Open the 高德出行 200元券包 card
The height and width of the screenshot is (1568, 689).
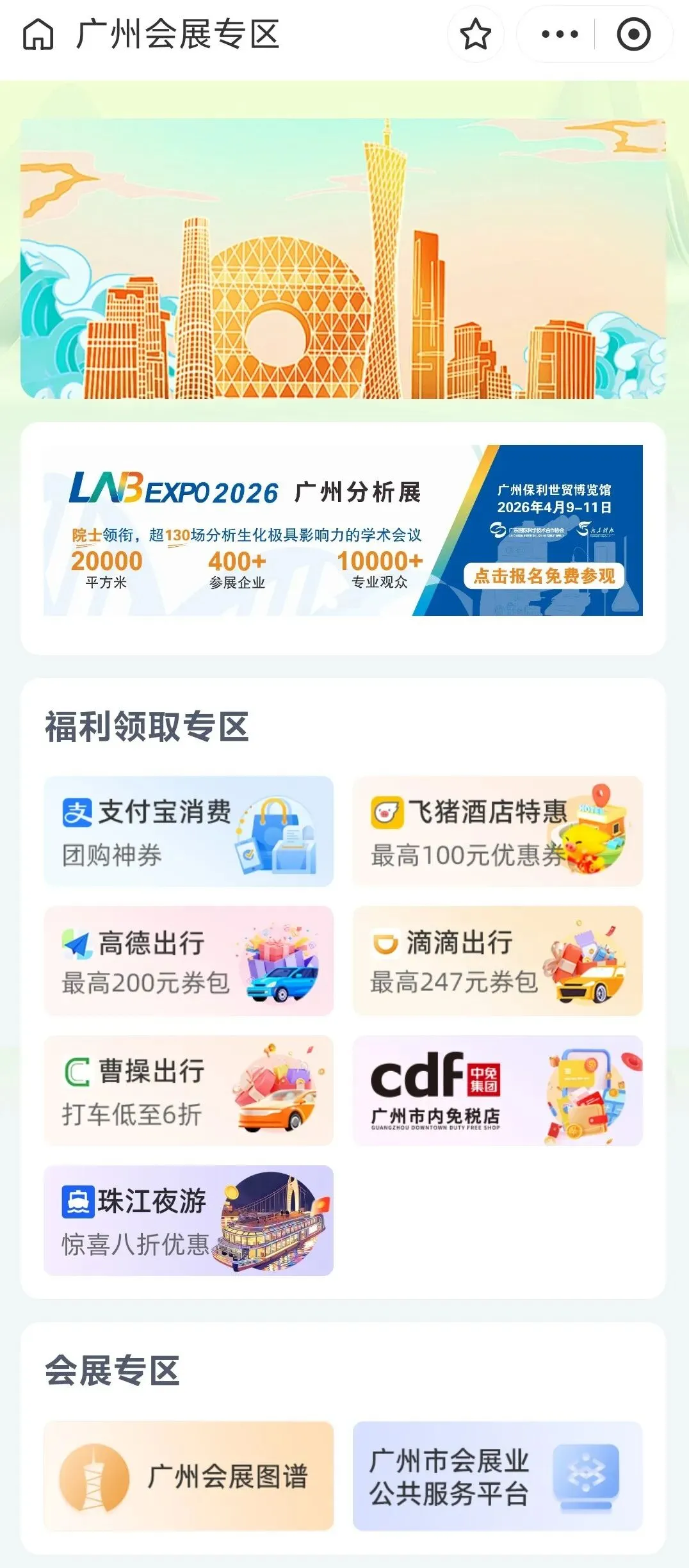click(188, 960)
